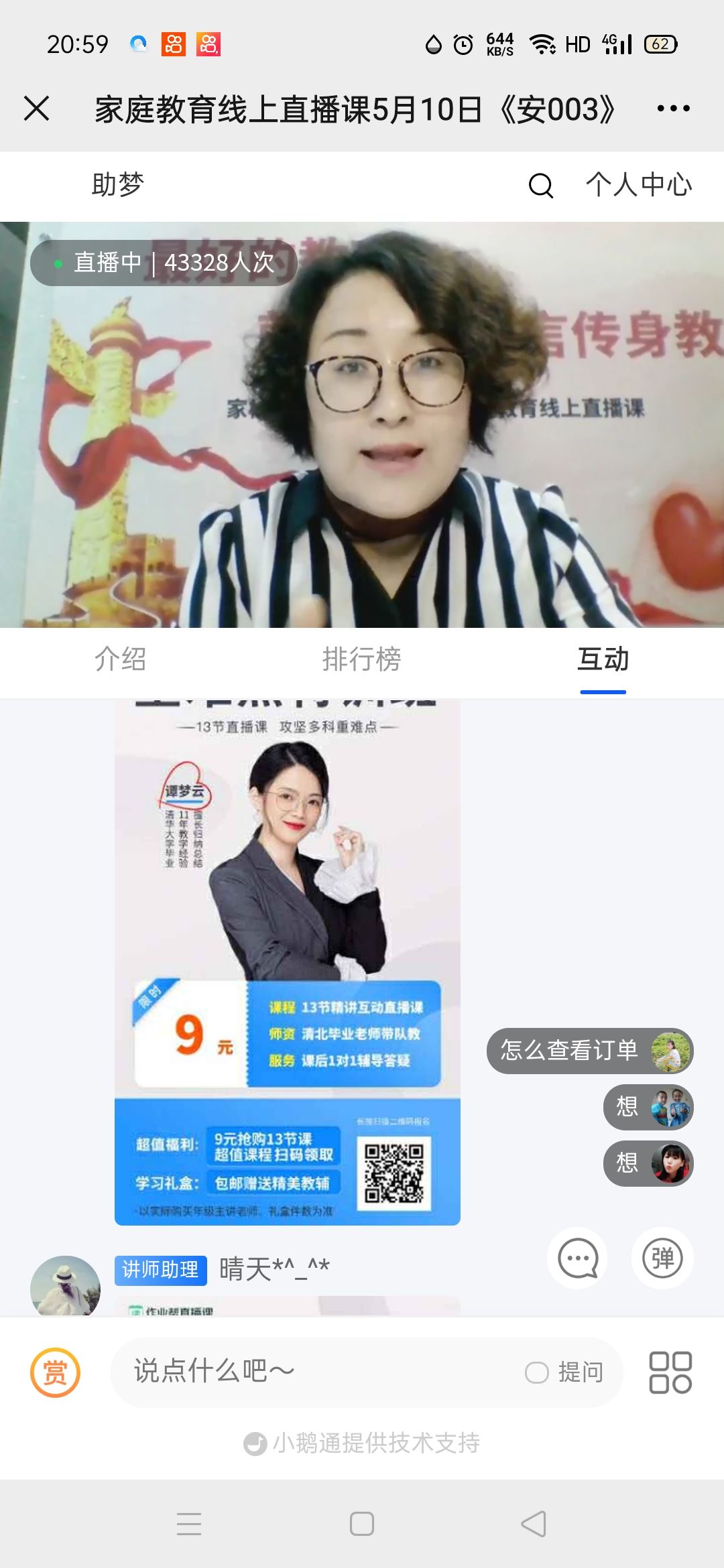
Task: Tap the 赏 reward button
Action: click(55, 1372)
